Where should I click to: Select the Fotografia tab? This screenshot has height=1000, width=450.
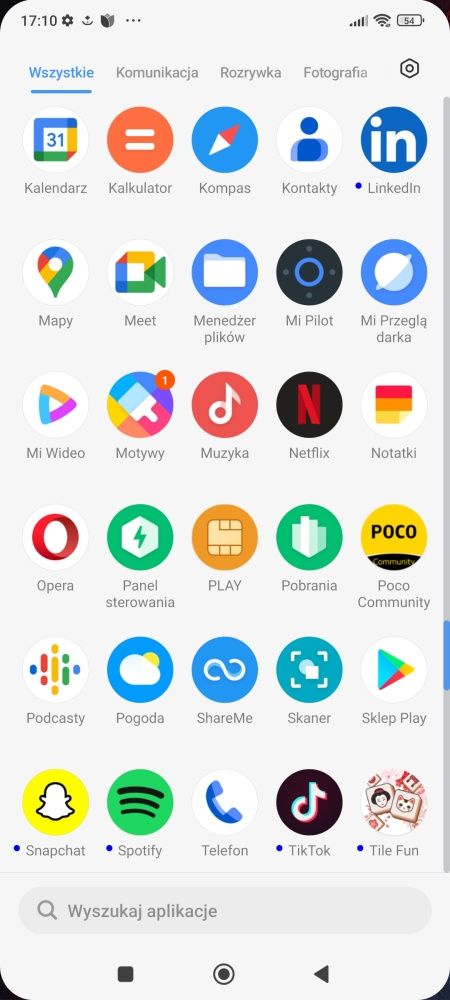pyautogui.click(x=335, y=73)
